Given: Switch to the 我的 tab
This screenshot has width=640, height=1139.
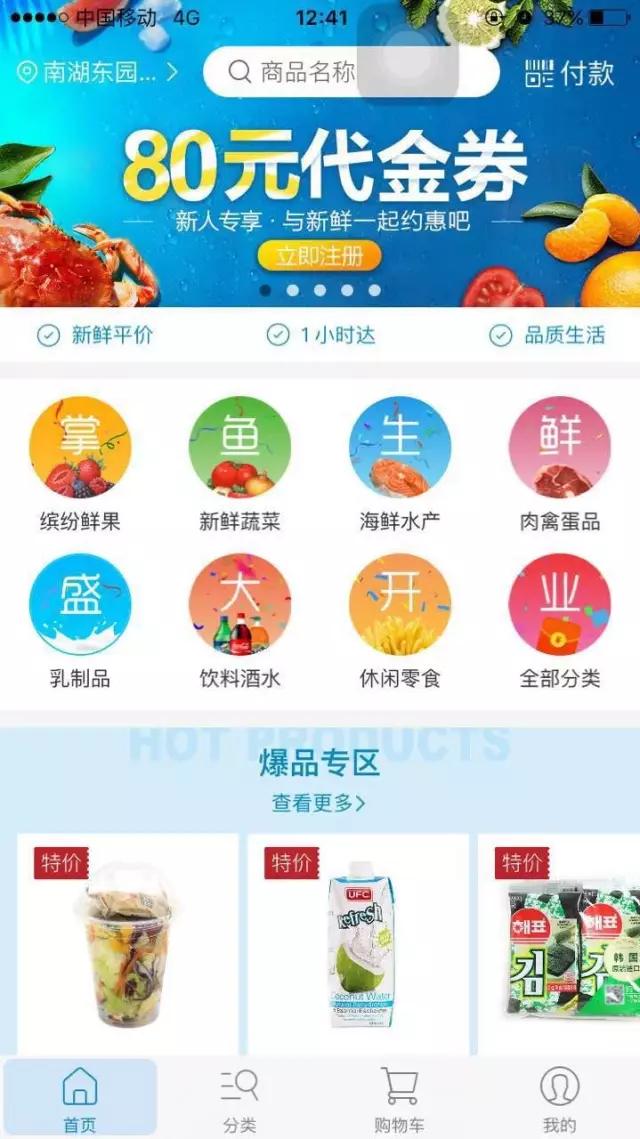Looking at the screenshot, I should 559,1097.
